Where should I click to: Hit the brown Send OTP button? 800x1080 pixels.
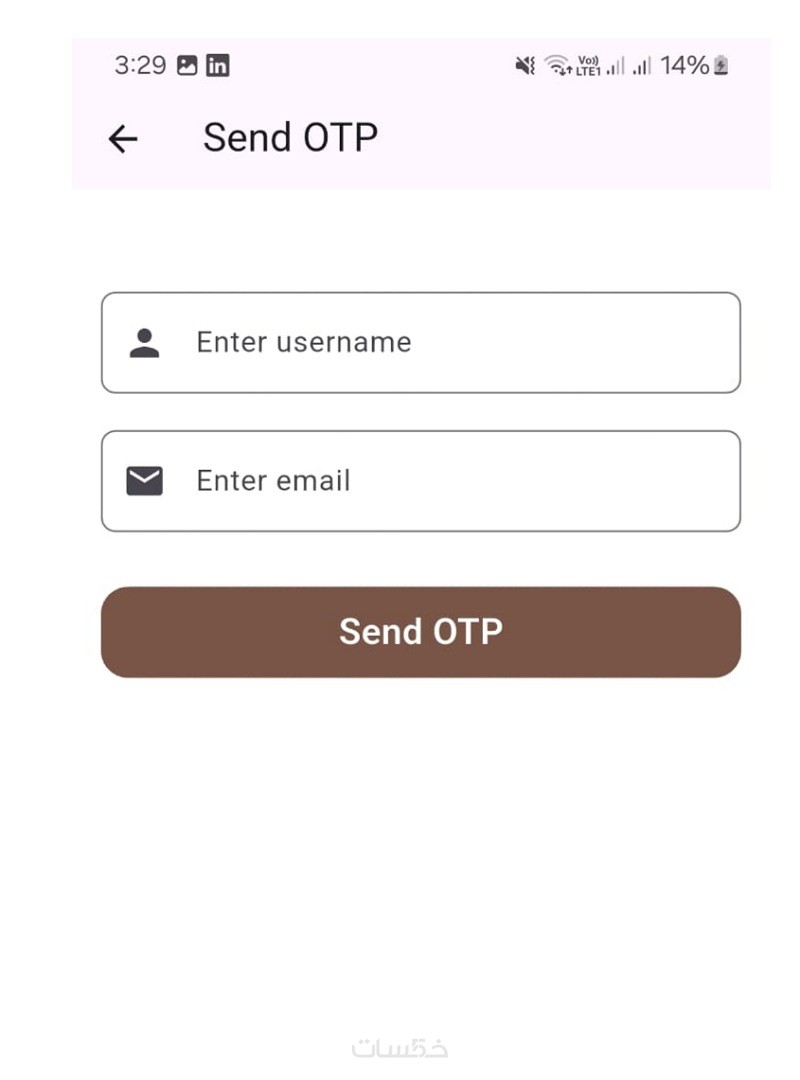[420, 632]
